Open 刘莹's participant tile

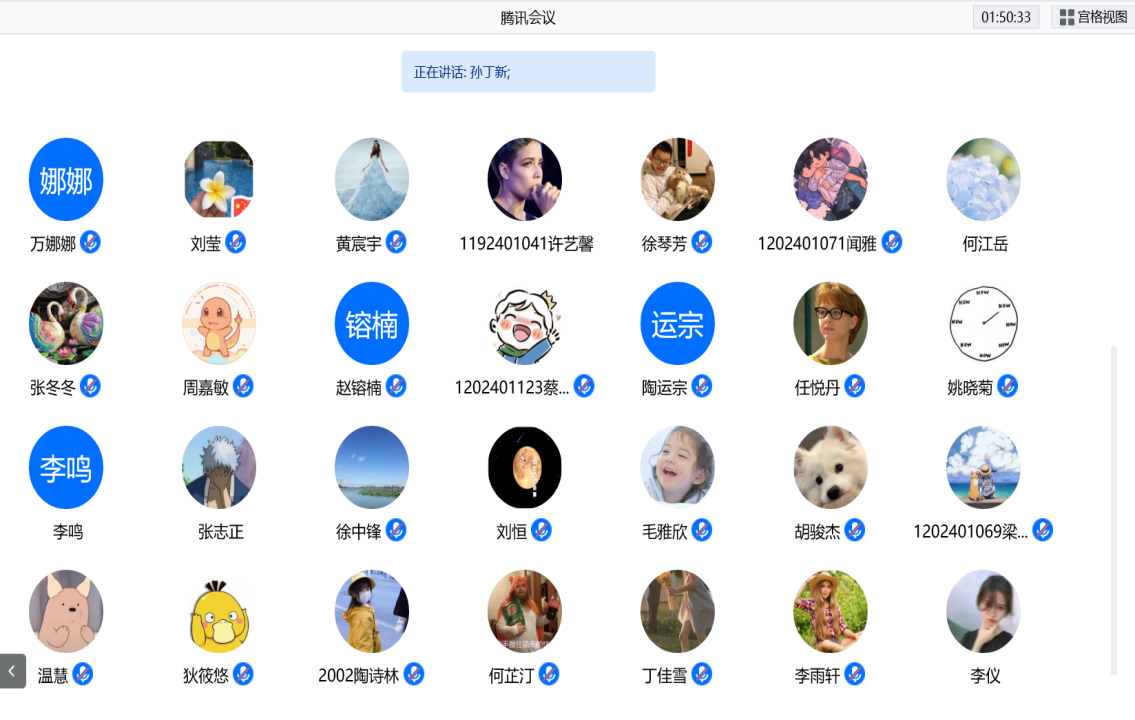point(219,180)
